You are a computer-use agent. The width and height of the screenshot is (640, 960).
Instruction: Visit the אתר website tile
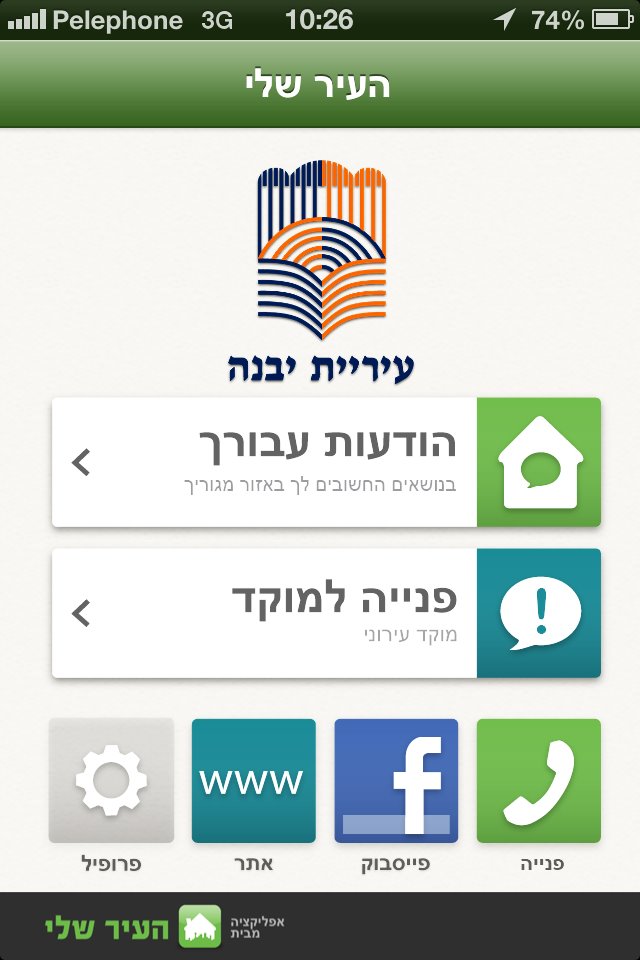253,781
